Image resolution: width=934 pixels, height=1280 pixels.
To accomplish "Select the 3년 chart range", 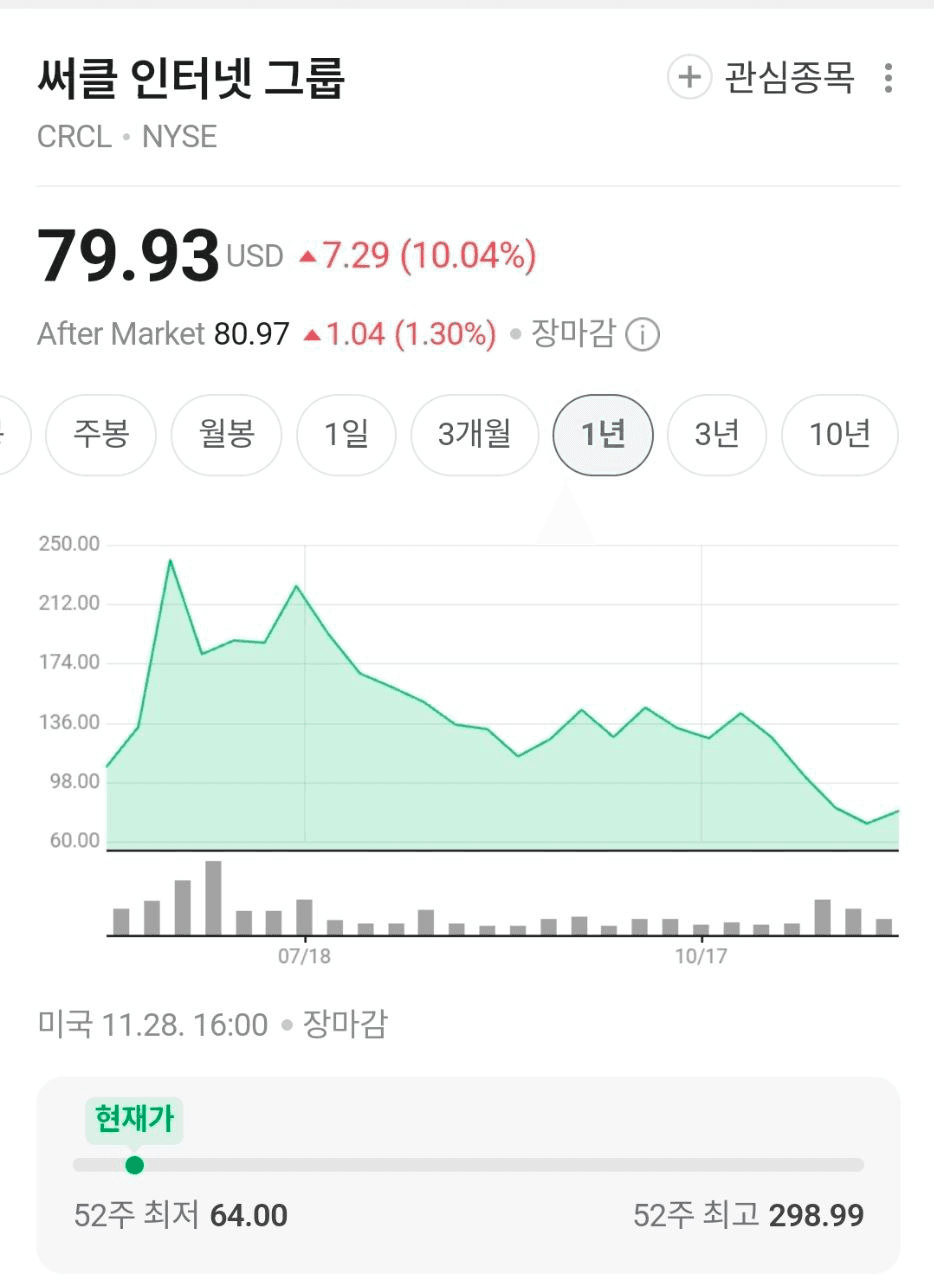I will [x=717, y=434].
